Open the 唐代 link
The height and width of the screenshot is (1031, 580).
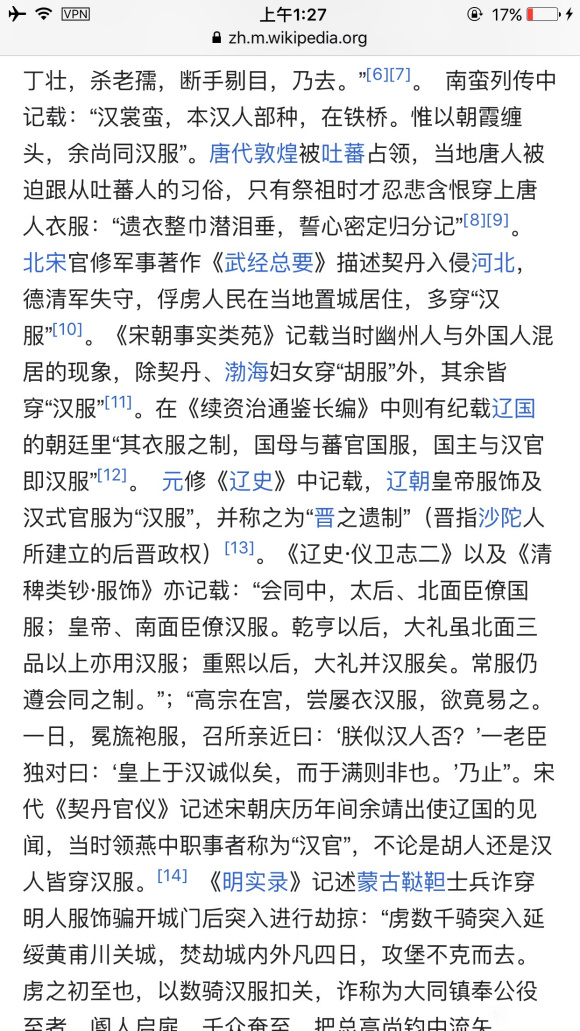[x=231, y=155]
